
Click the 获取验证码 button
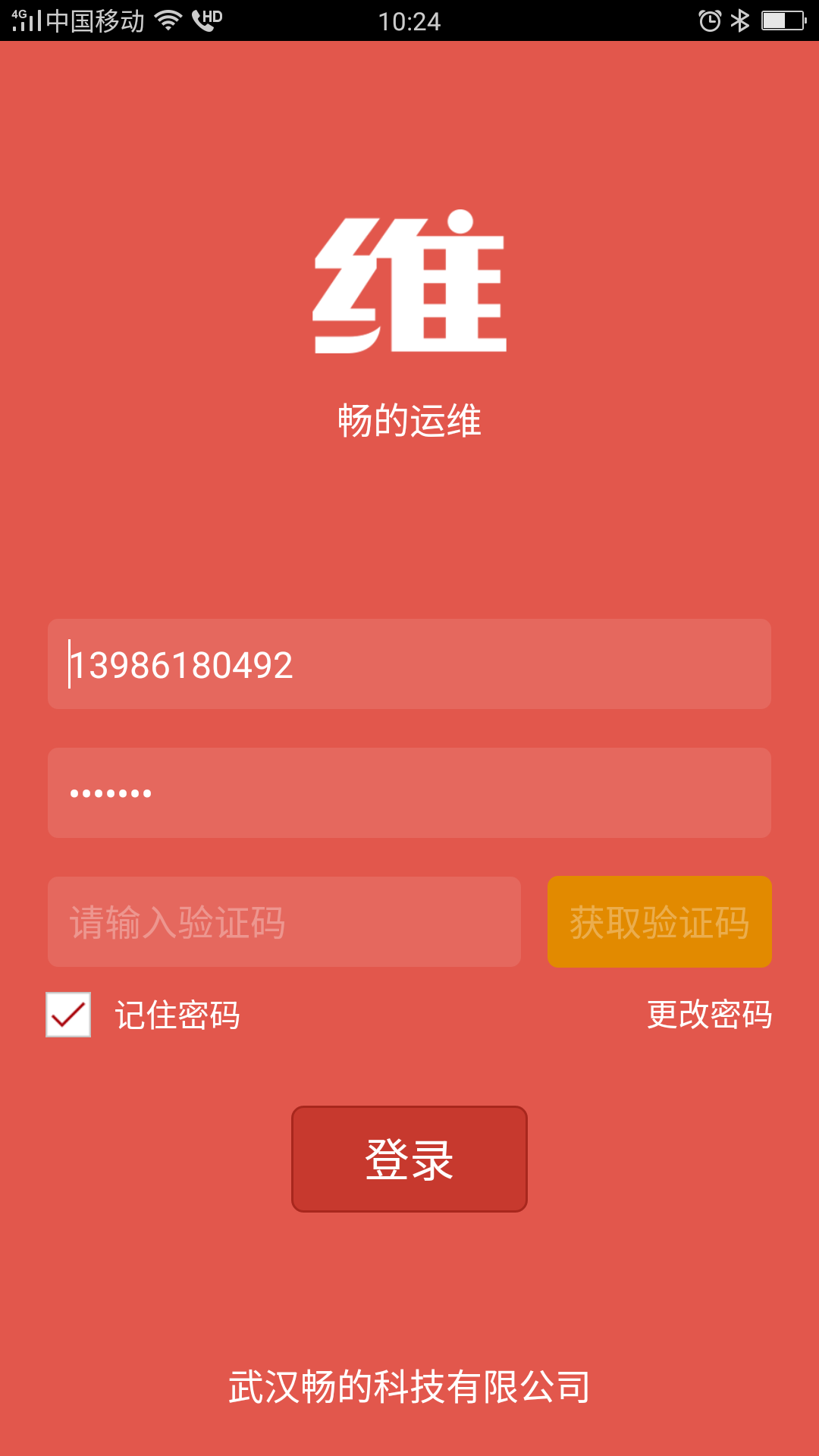(x=659, y=921)
